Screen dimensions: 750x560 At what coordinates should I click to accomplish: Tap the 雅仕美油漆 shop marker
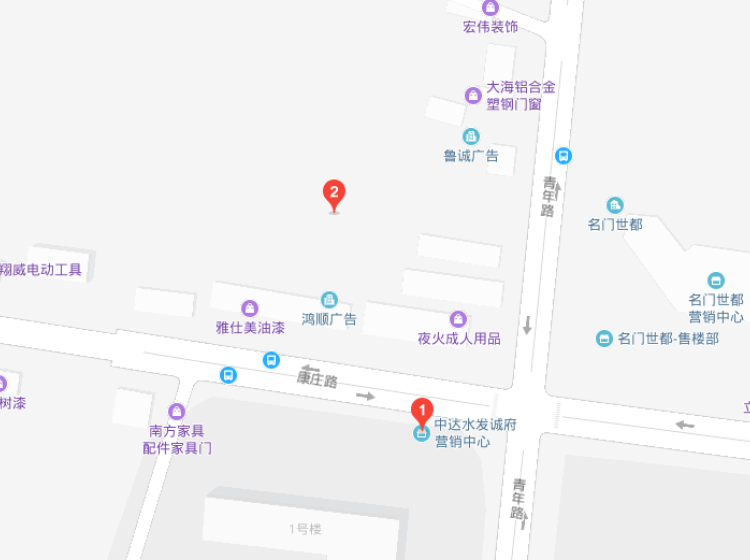[x=250, y=307]
